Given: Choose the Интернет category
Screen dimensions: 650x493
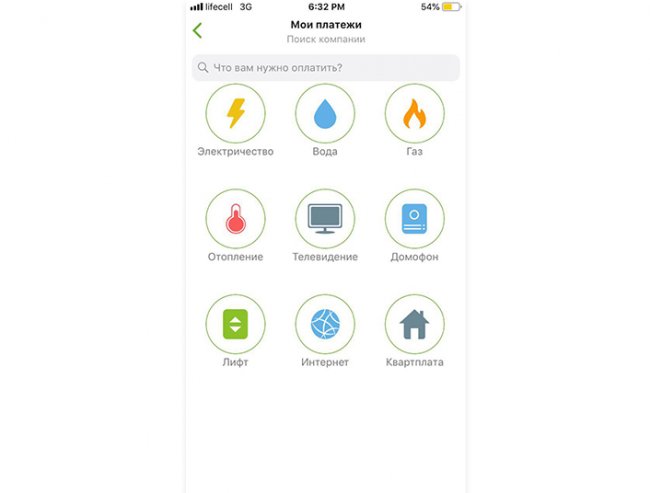Looking at the screenshot, I should coord(325,324).
